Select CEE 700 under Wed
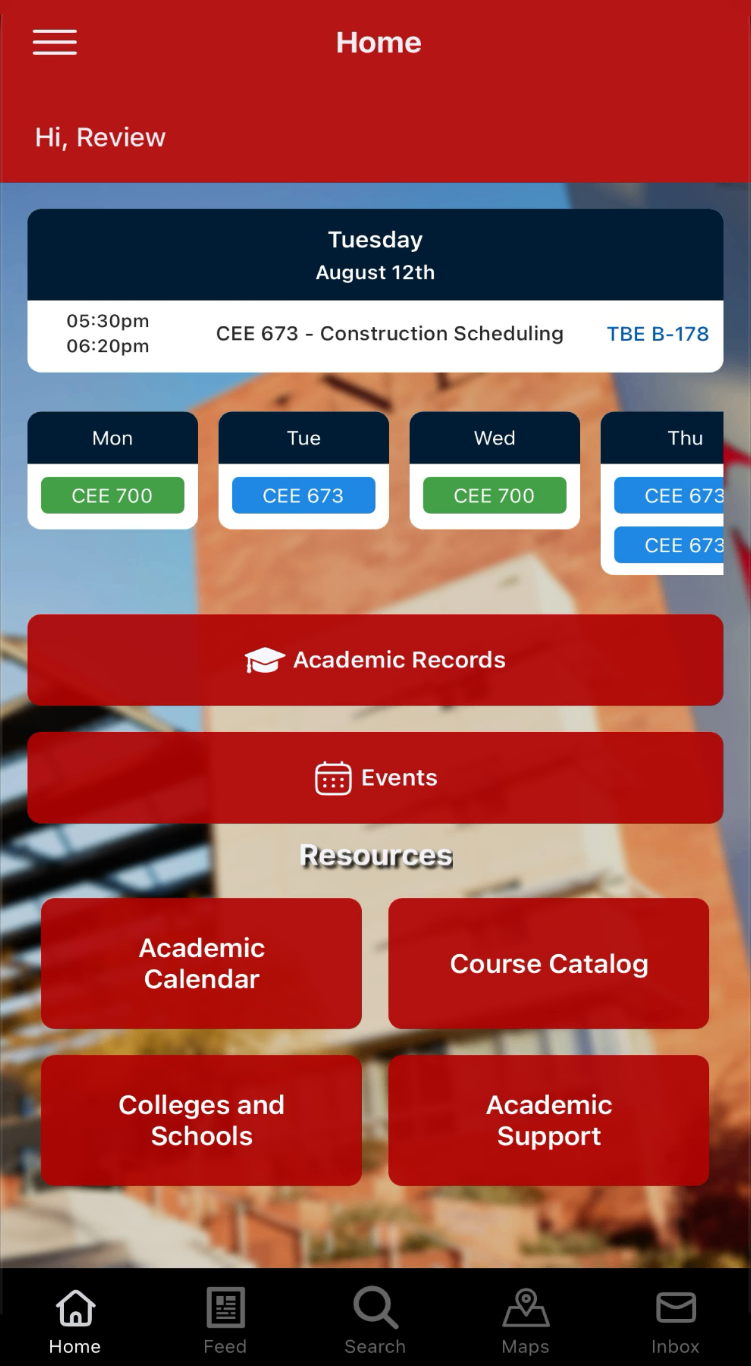This screenshot has height=1366, width=751. (494, 495)
